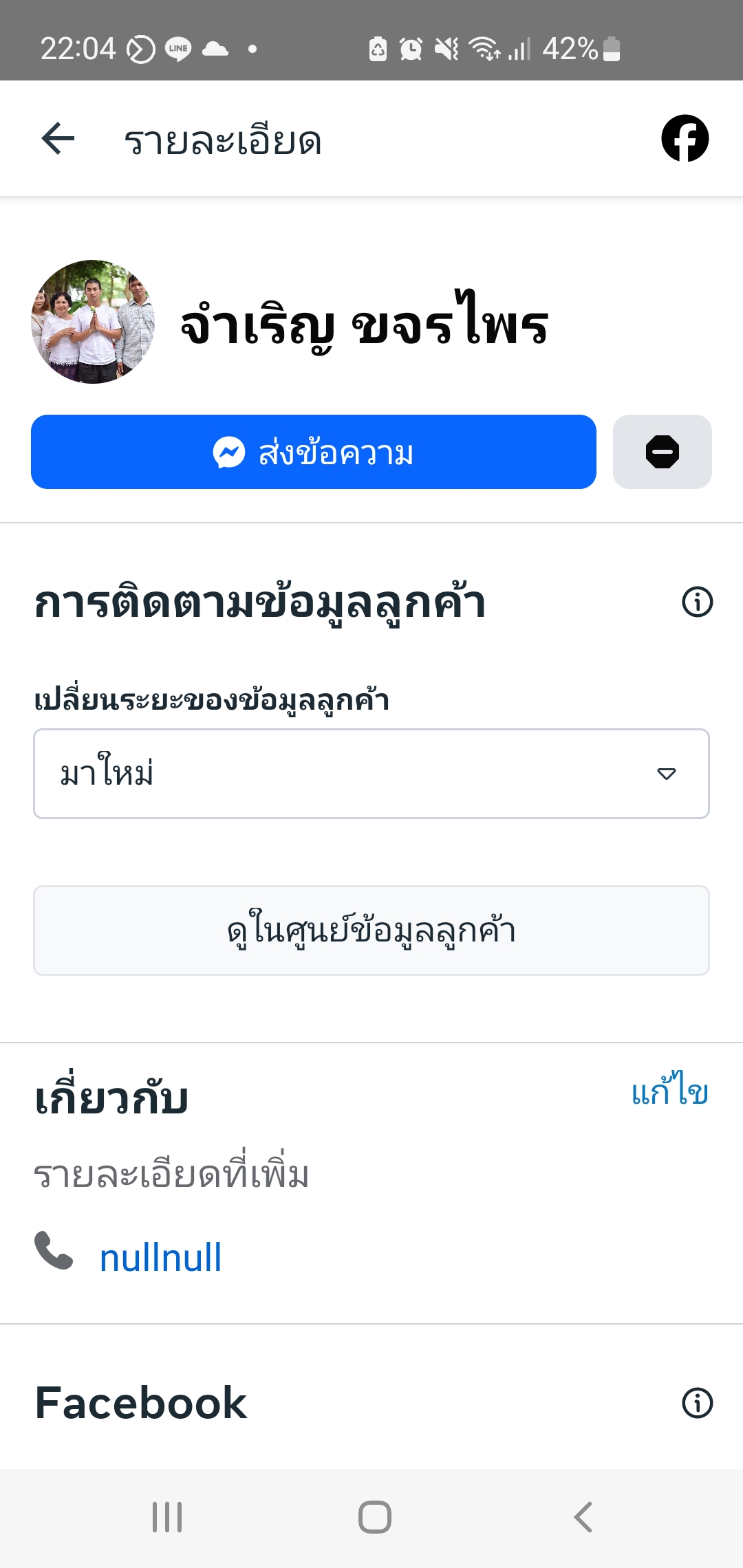Show info for the Facebook section
This screenshot has height=1568, width=743.
(x=697, y=1403)
